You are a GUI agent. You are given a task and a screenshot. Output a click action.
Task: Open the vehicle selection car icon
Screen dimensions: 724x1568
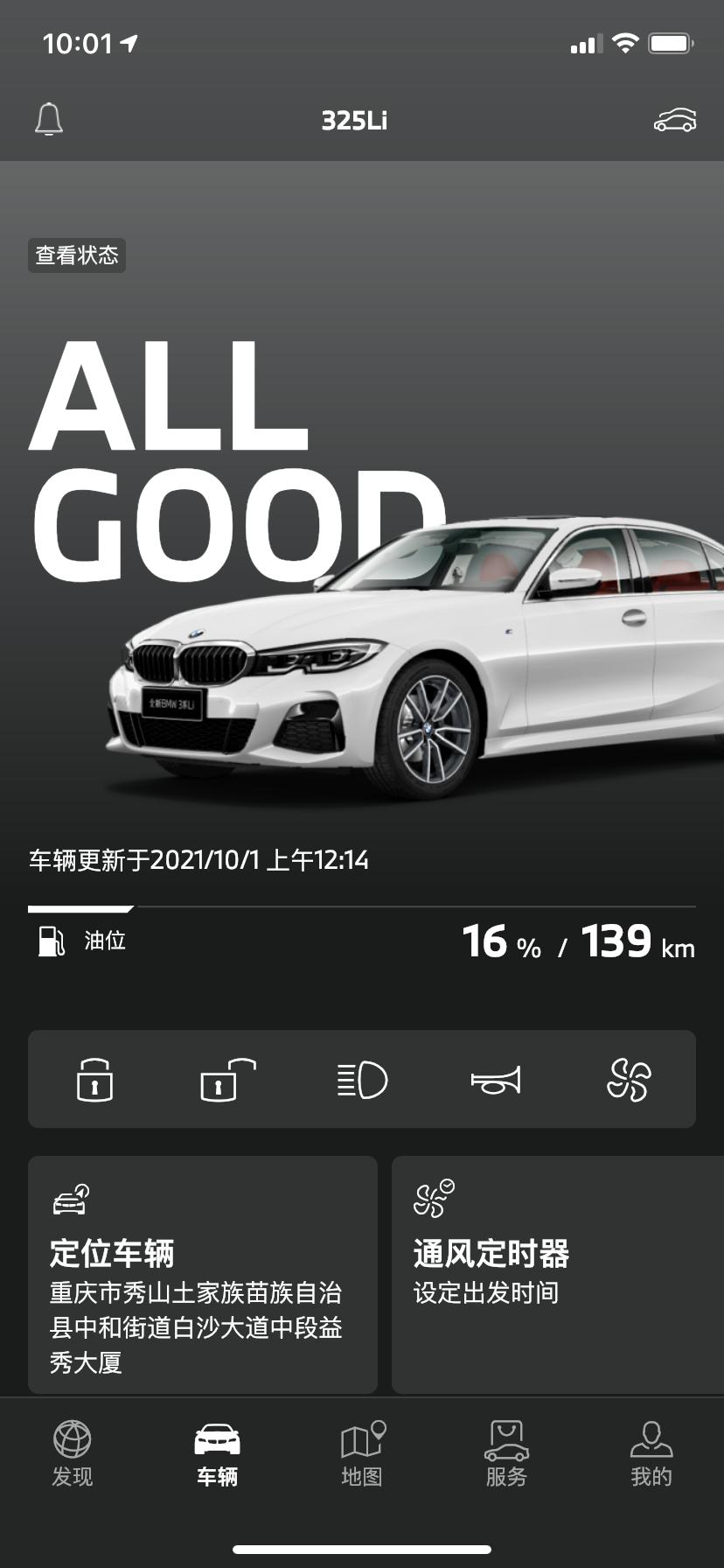(675, 120)
